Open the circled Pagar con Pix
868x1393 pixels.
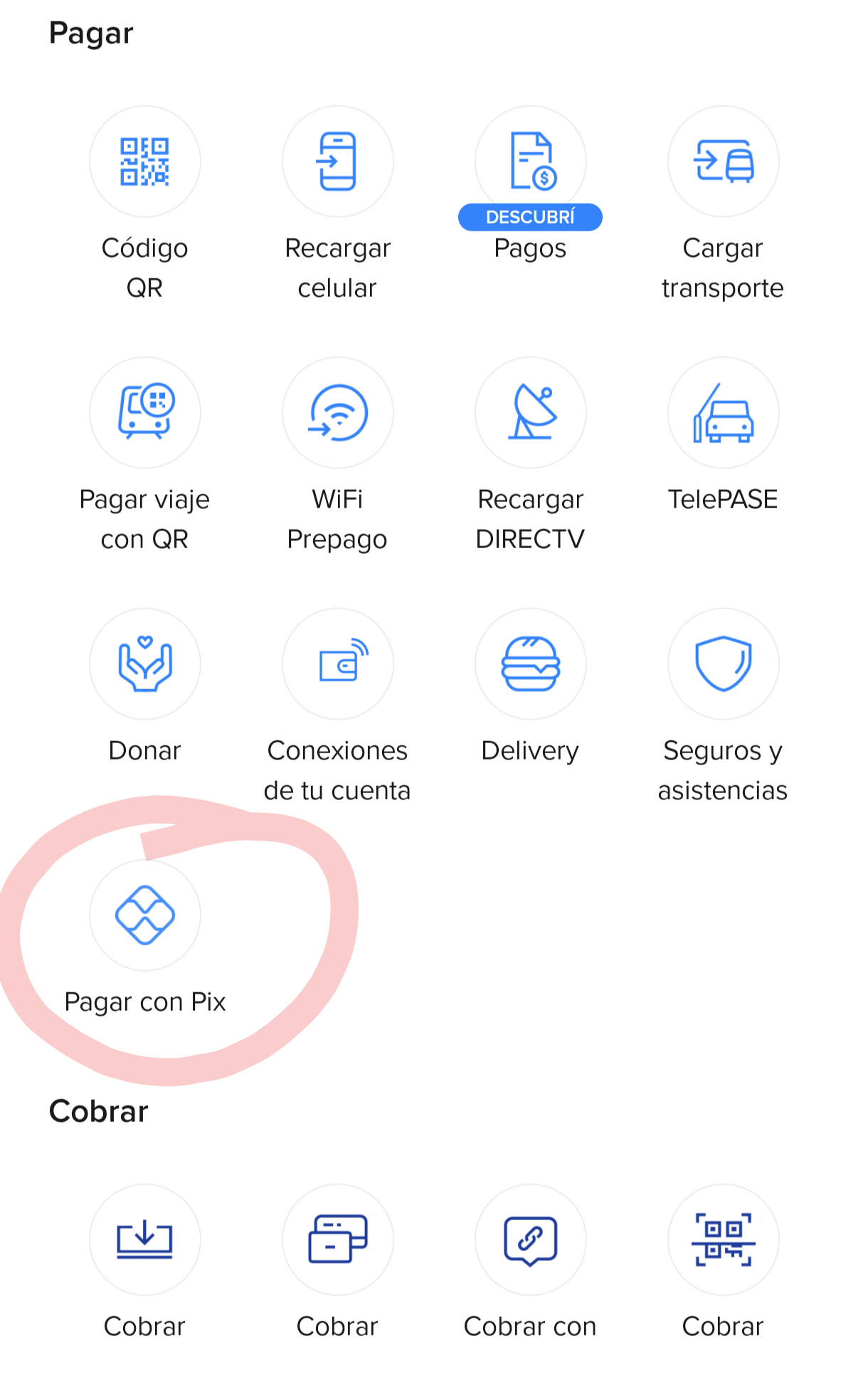tap(145, 916)
